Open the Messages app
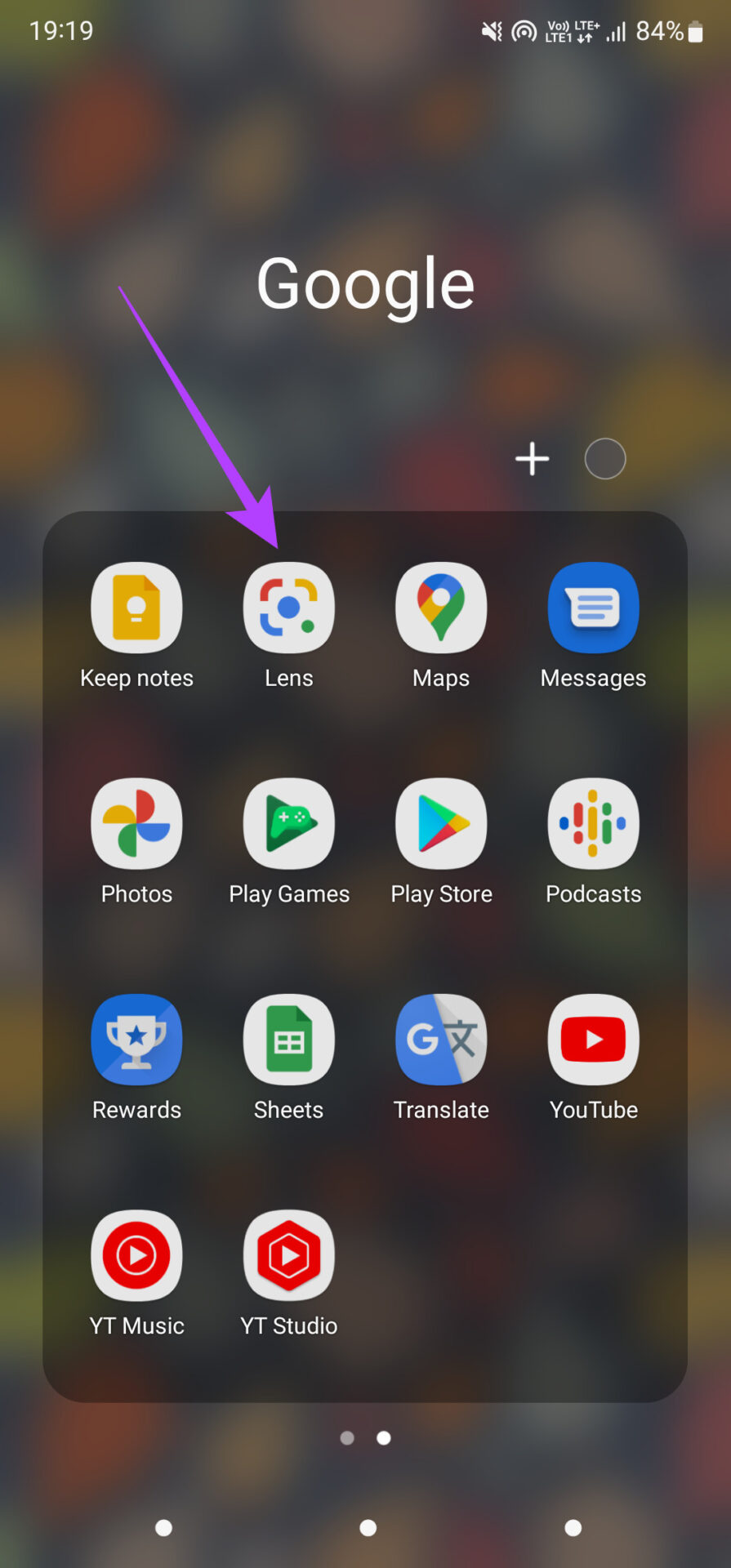 tap(593, 608)
